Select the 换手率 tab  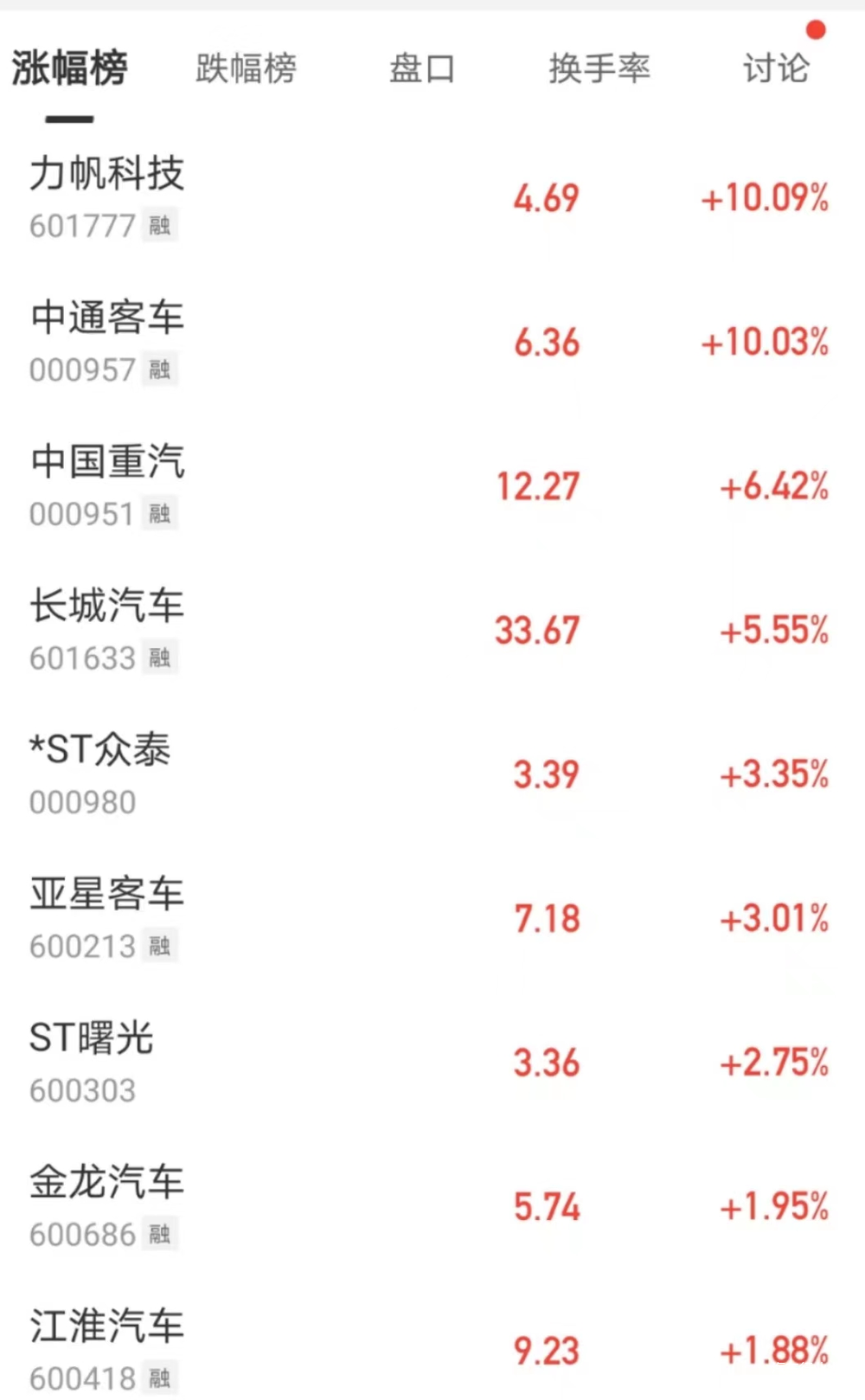click(599, 68)
